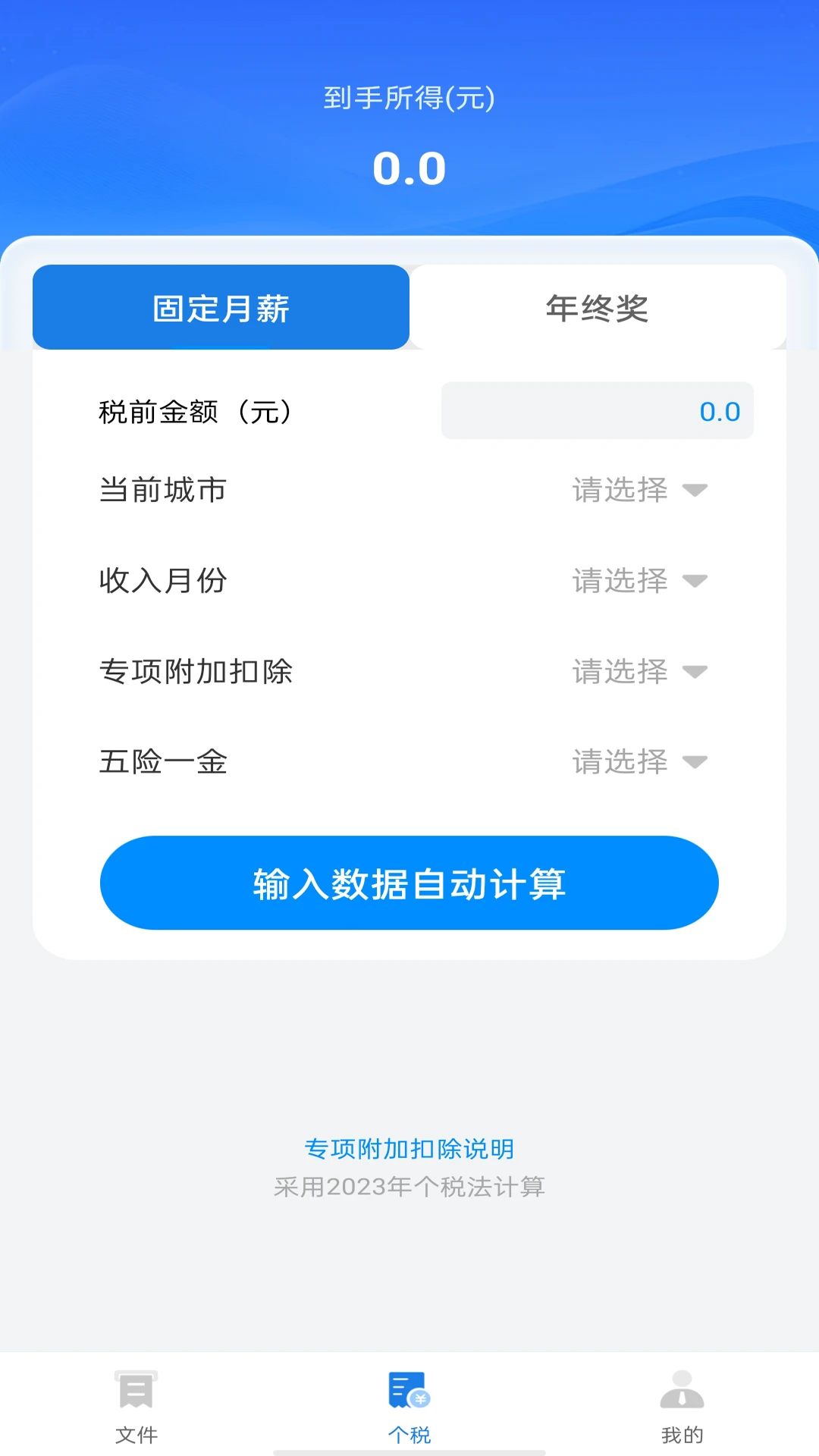
Task: Choose a month in 收入月份 dropdown
Action: coord(639,581)
